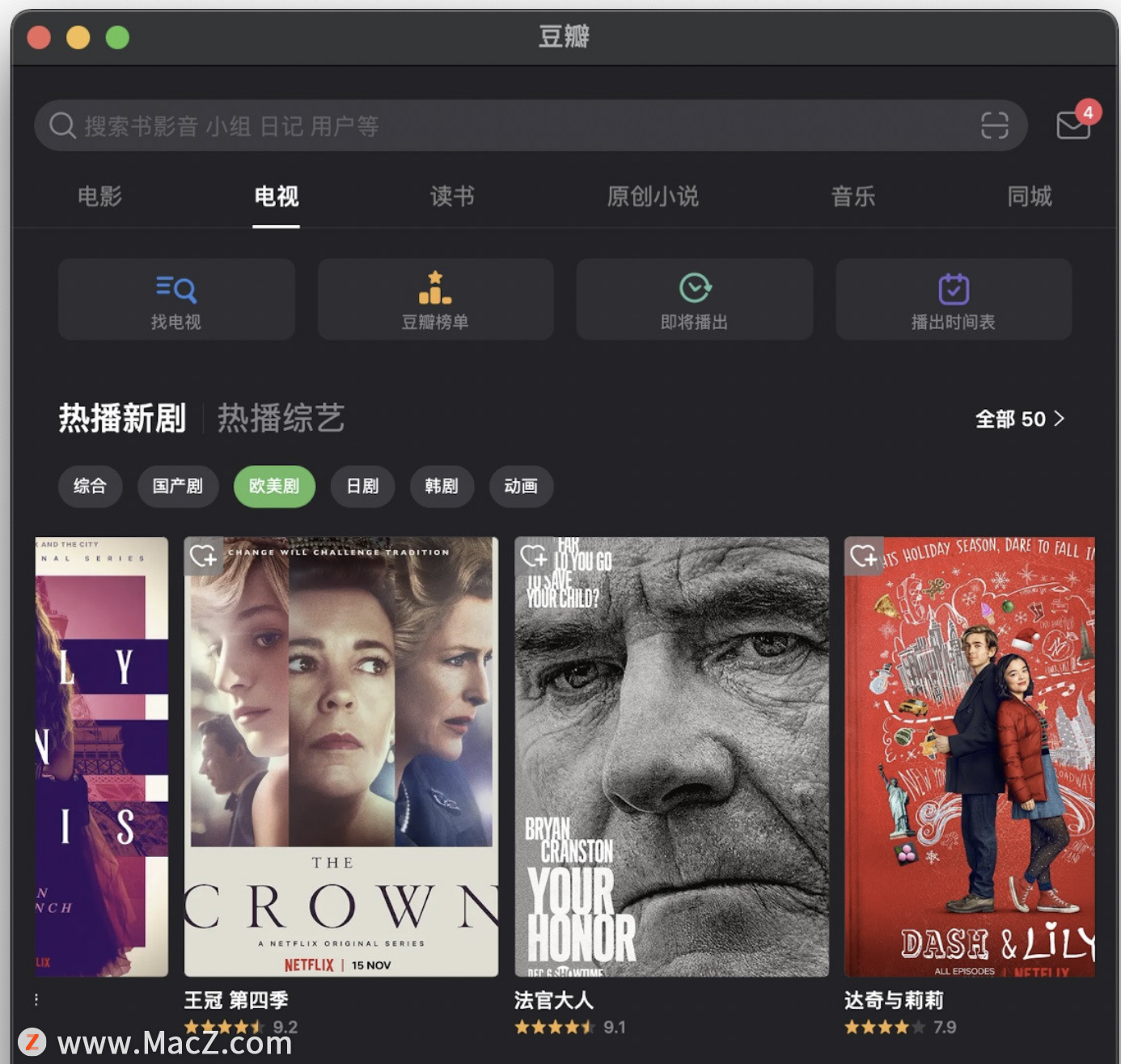This screenshot has width=1121, height=1064.
Task: Open the 播出时间表 schedule
Action: pos(953,299)
